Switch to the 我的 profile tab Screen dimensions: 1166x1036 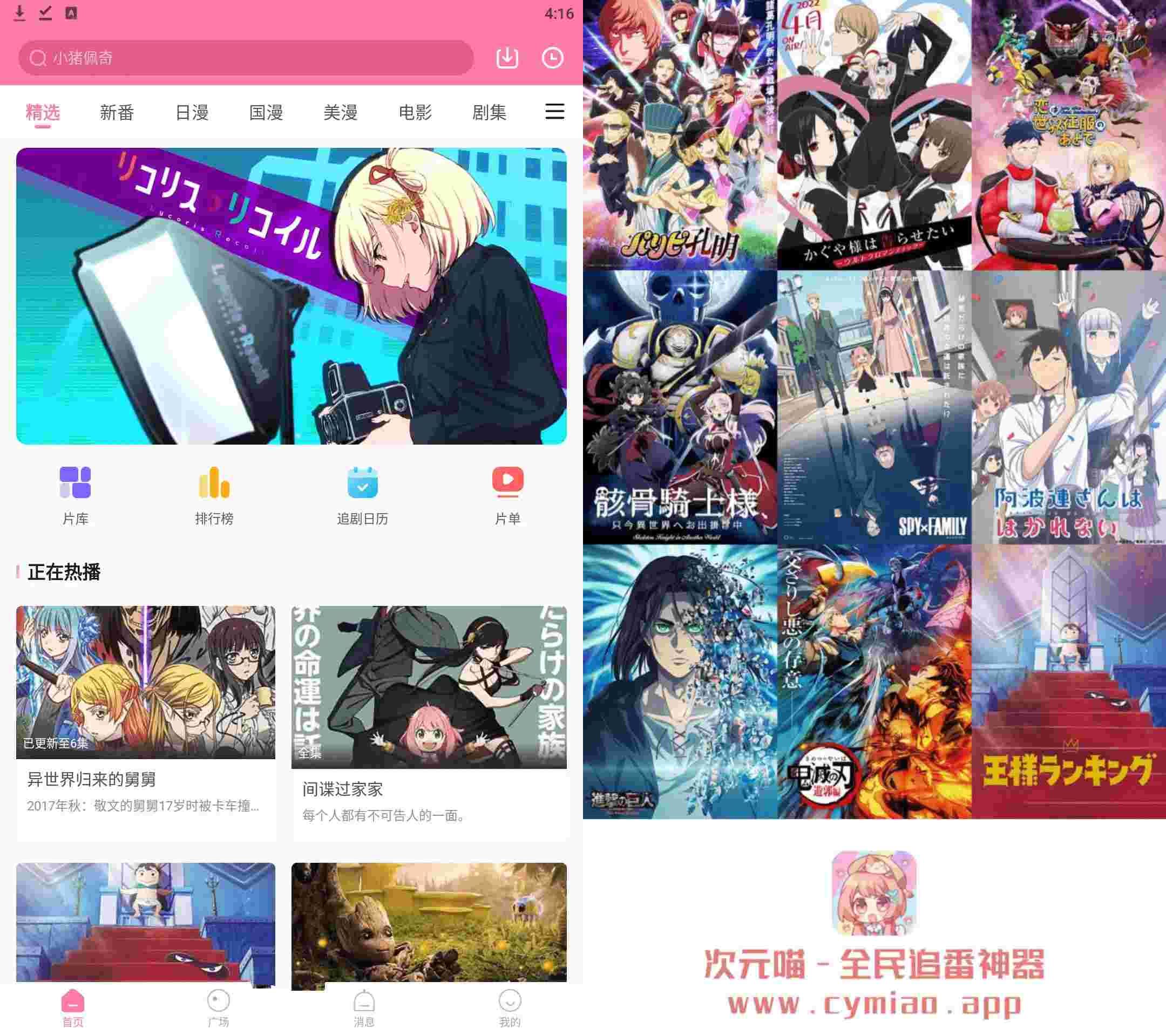coord(510,1007)
